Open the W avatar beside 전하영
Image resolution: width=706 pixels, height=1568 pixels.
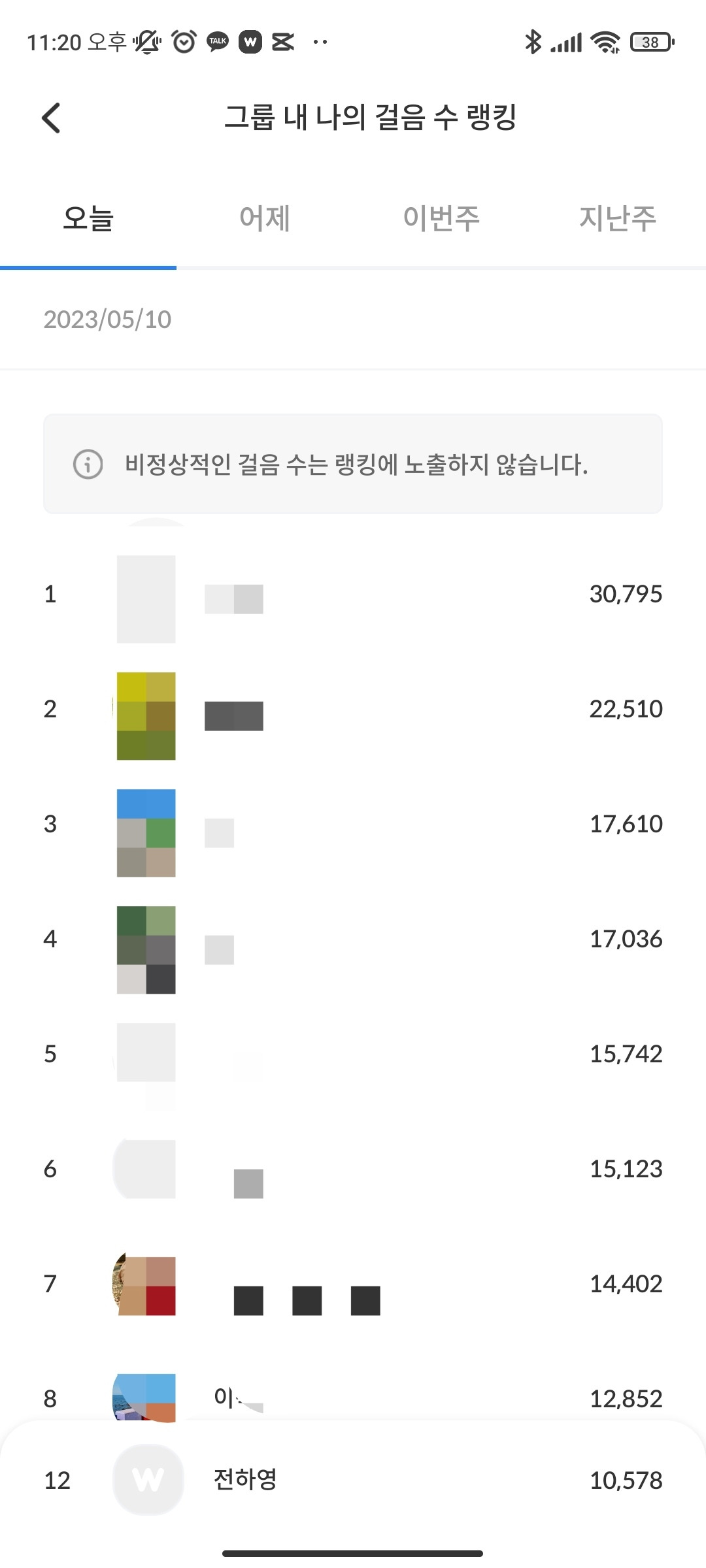(x=148, y=1480)
